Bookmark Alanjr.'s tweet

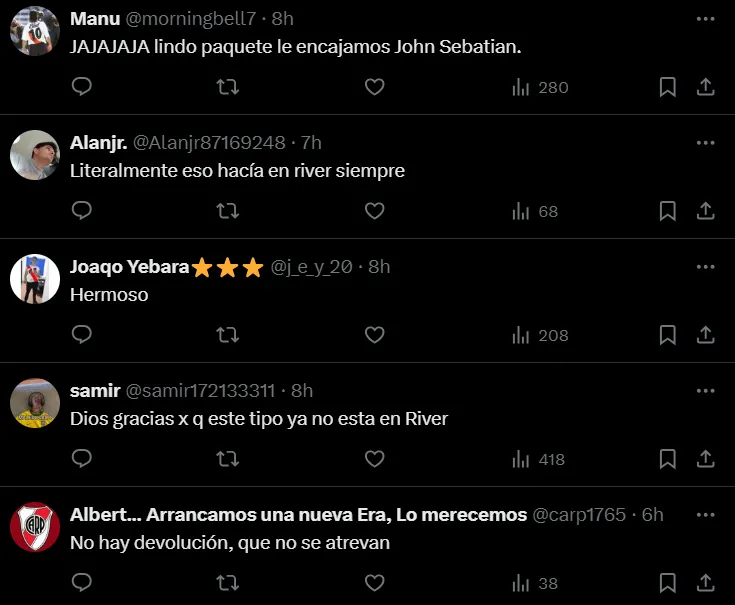[668, 212]
